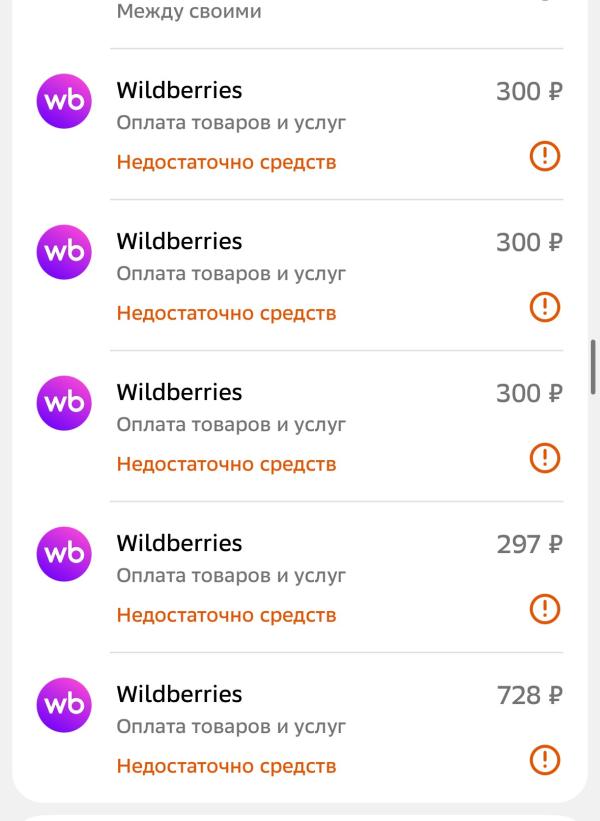This screenshot has height=821, width=600.
Task: Open the declined 297 ₽ Wildberries payment
Action: [x=300, y=577]
